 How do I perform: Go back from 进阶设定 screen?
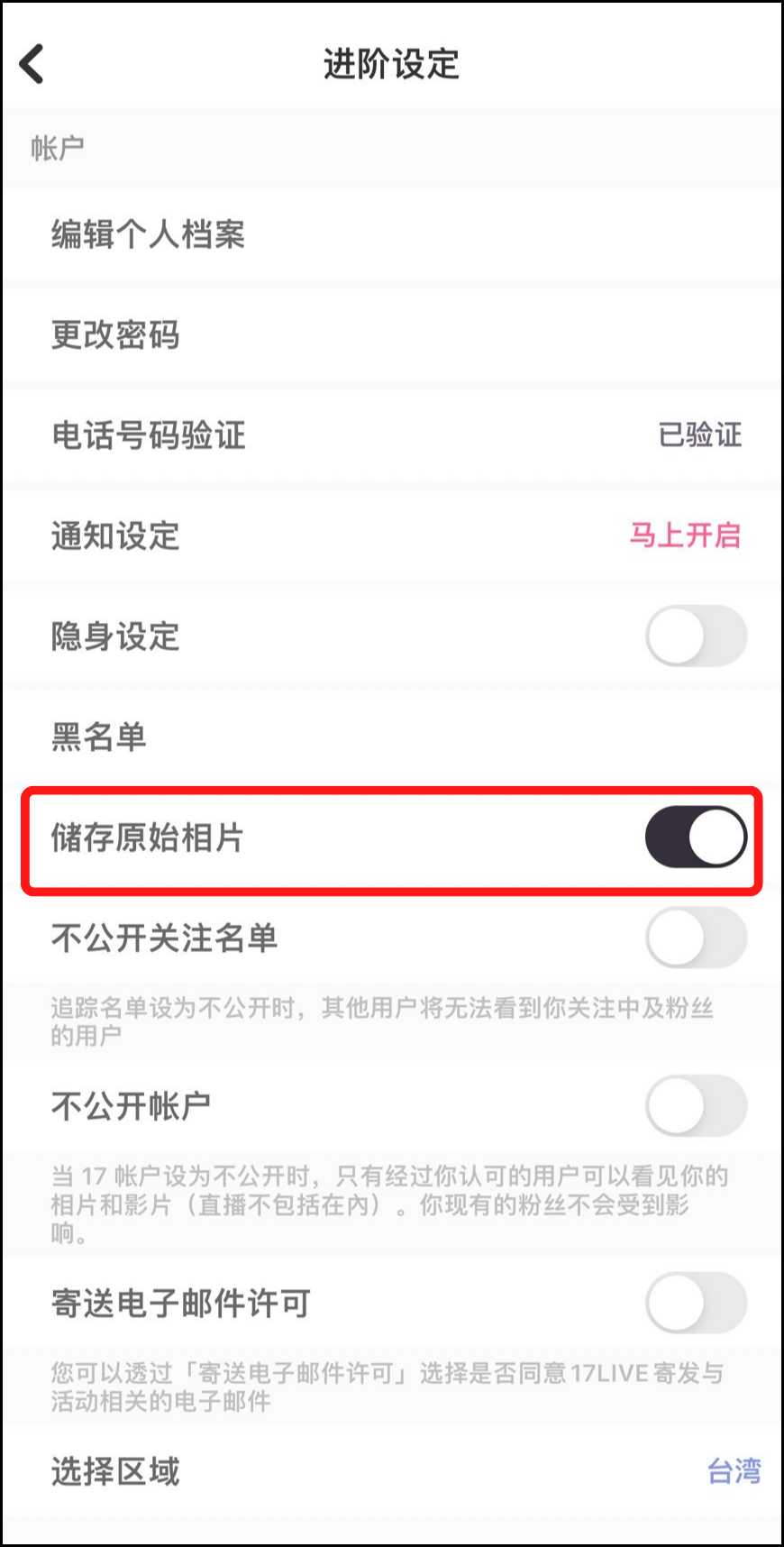[x=32, y=64]
